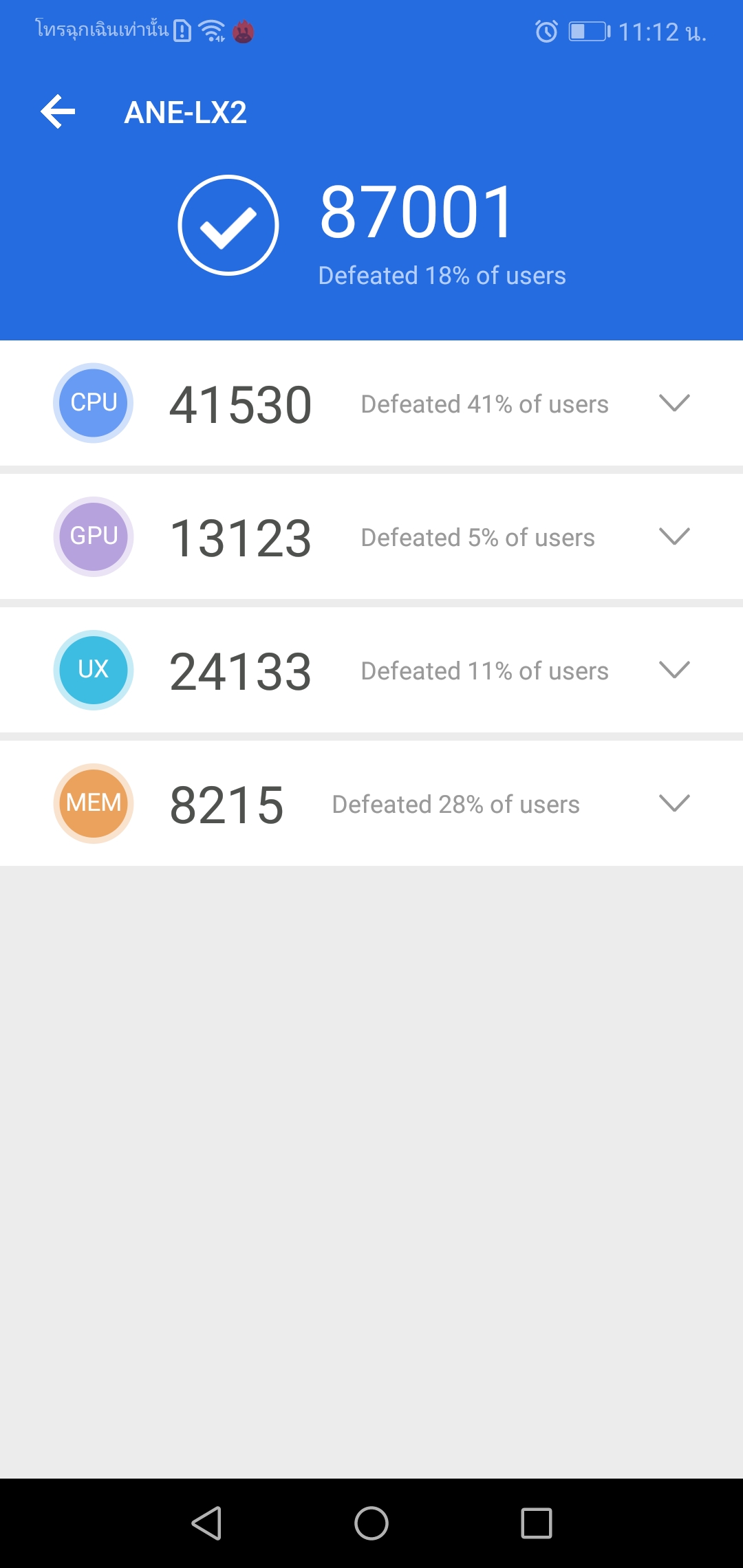Expand the MEM score breakdown

coord(674,803)
